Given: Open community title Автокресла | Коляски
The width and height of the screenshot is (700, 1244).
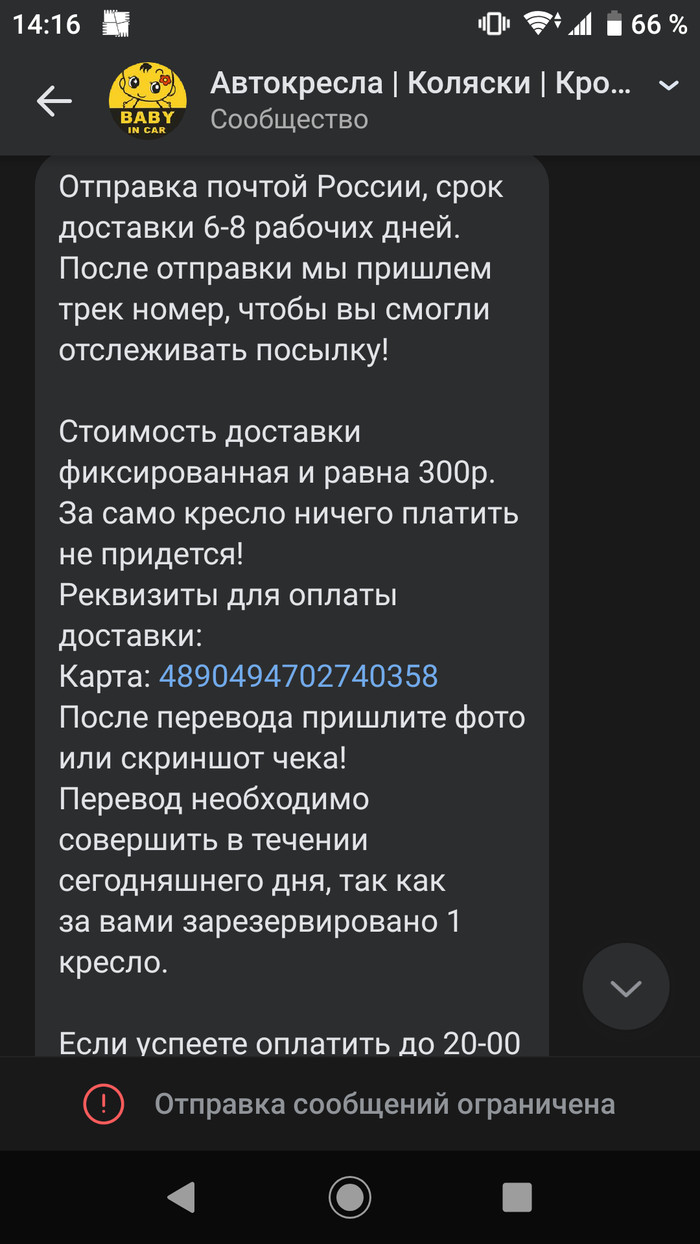Looking at the screenshot, I should pos(420,84).
